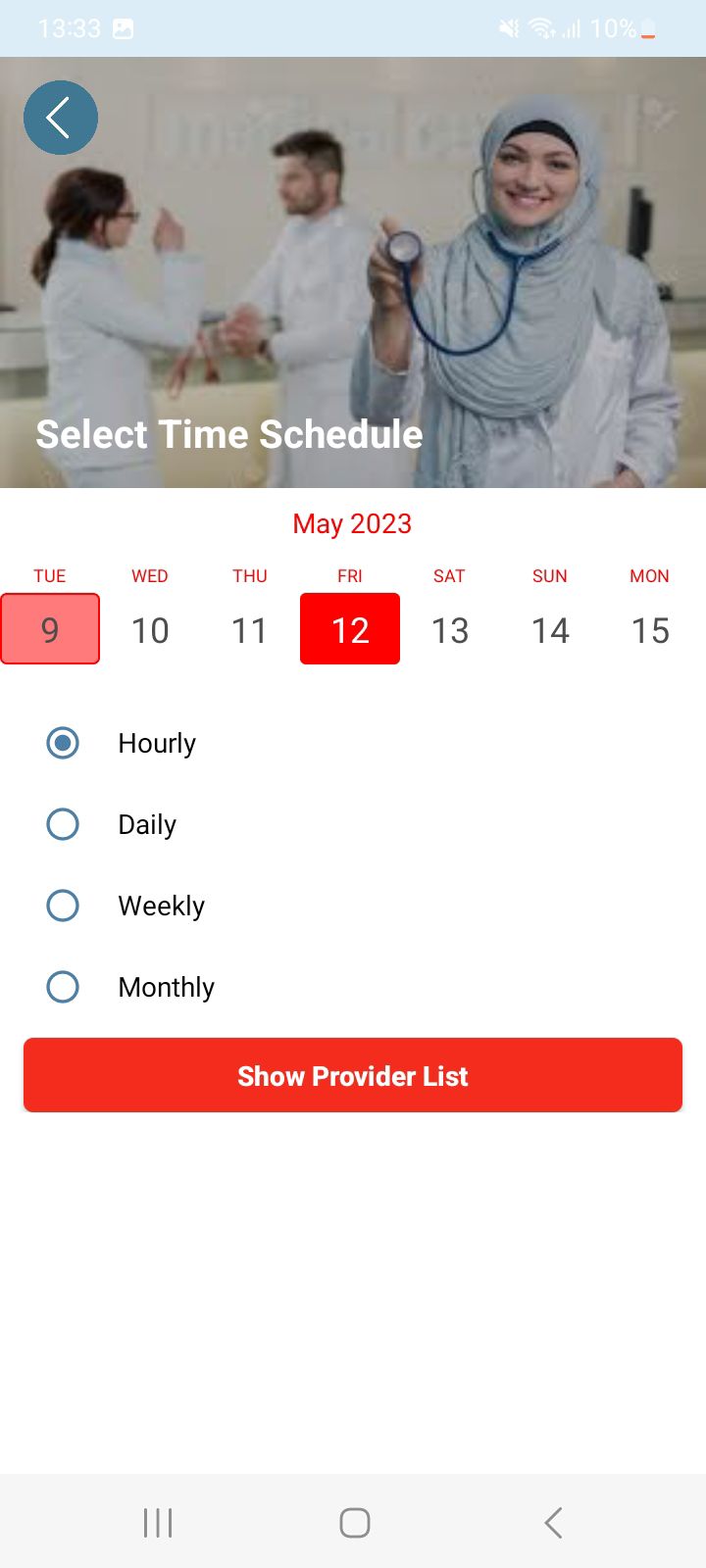Go back using the header arrow
The image size is (706, 1568).
tap(61, 118)
